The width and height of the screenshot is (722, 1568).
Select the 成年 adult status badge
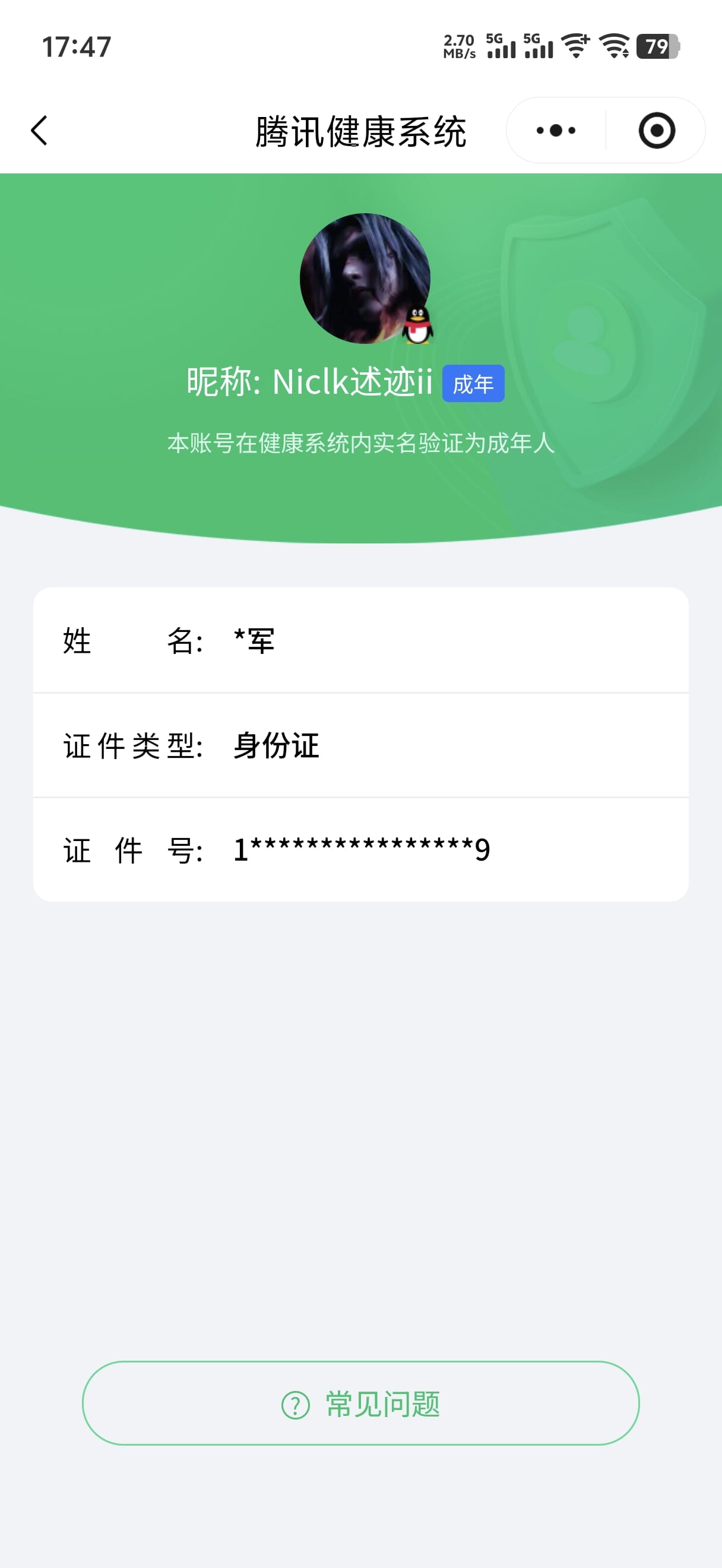point(474,384)
